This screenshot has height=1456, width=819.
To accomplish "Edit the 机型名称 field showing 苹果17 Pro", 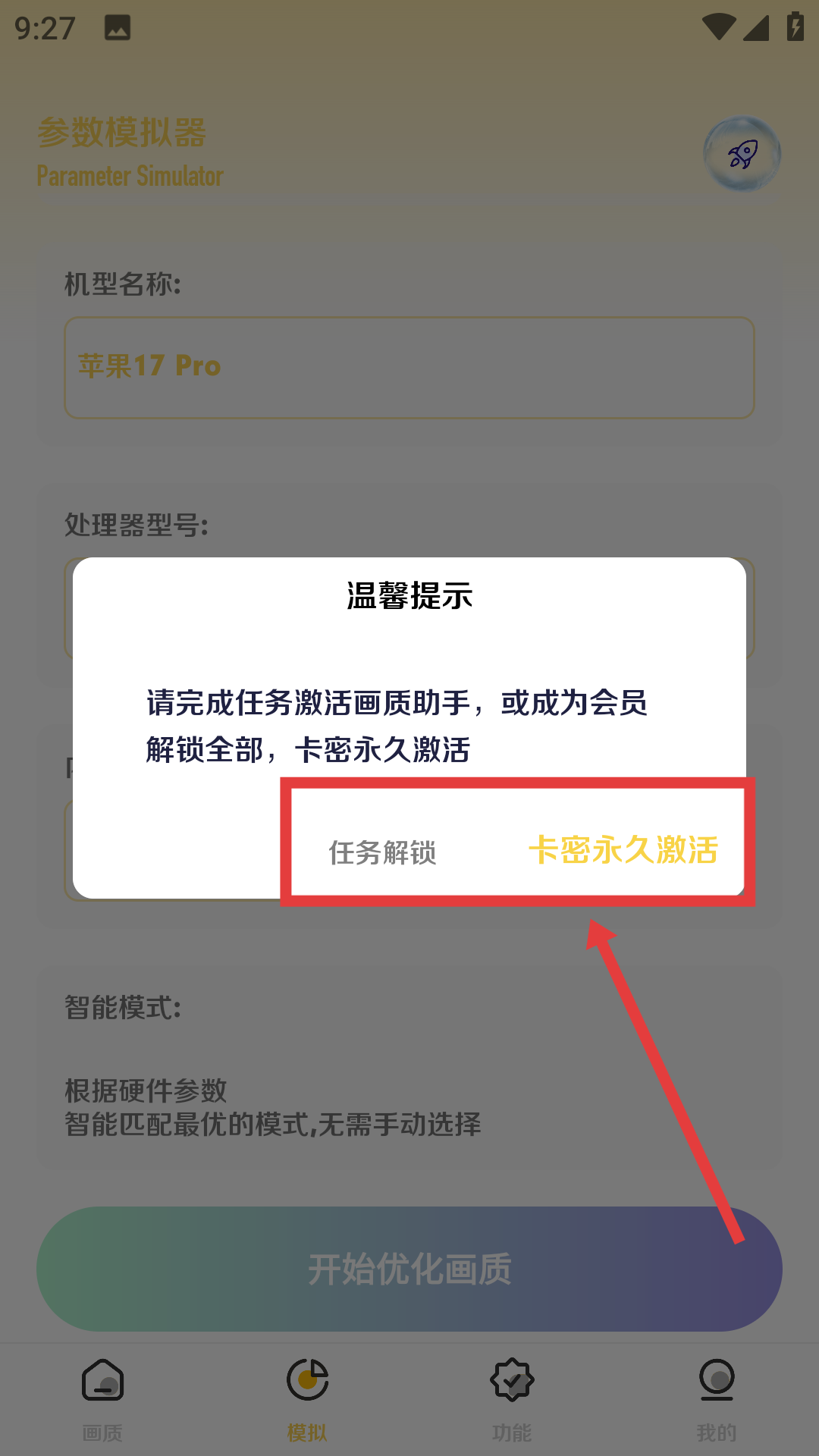I will [409, 368].
